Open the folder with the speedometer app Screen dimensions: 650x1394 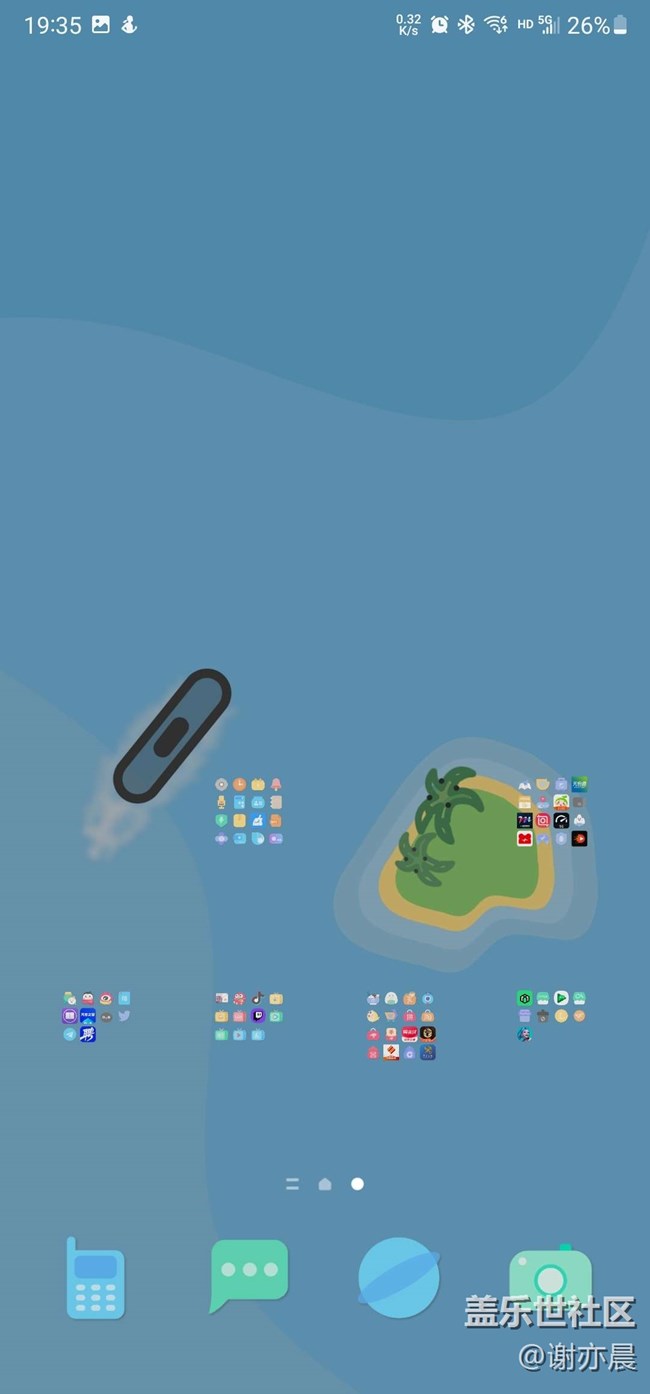click(x=551, y=811)
